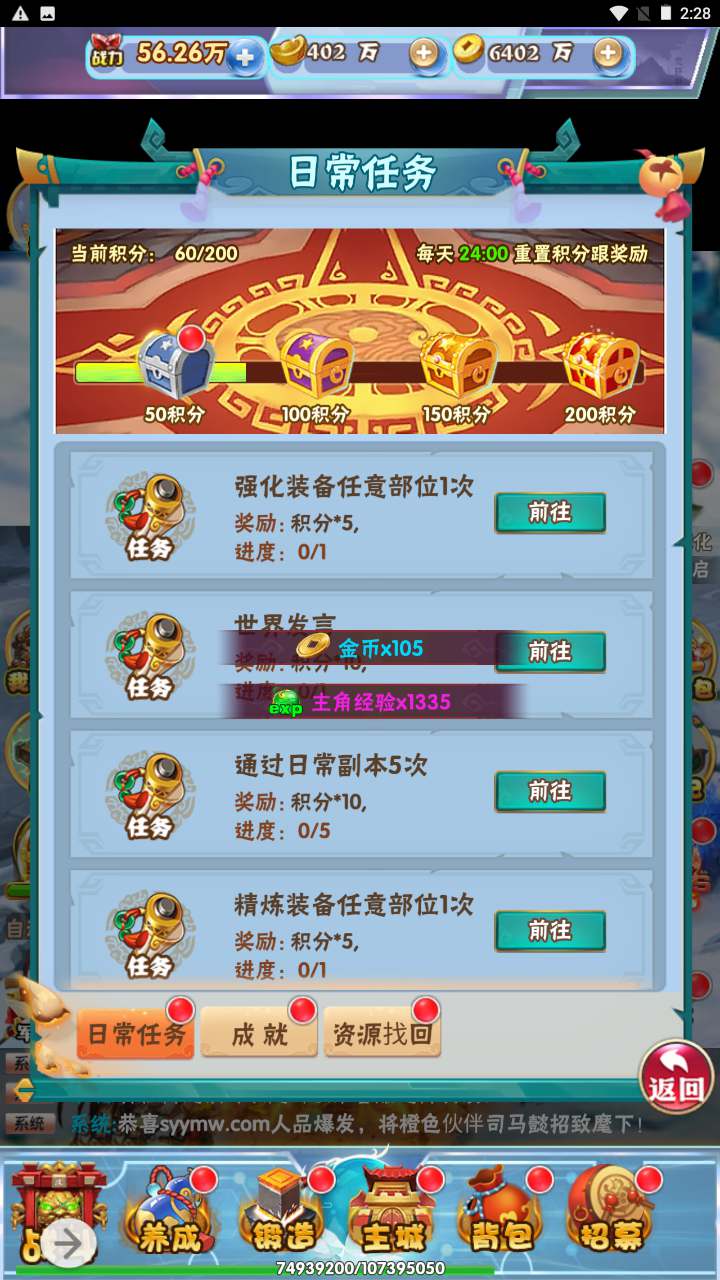Screen dimensions: 720x1280
Task: Add gold coins via the plus beside 6402万
Action: pyautogui.click(x=608, y=54)
